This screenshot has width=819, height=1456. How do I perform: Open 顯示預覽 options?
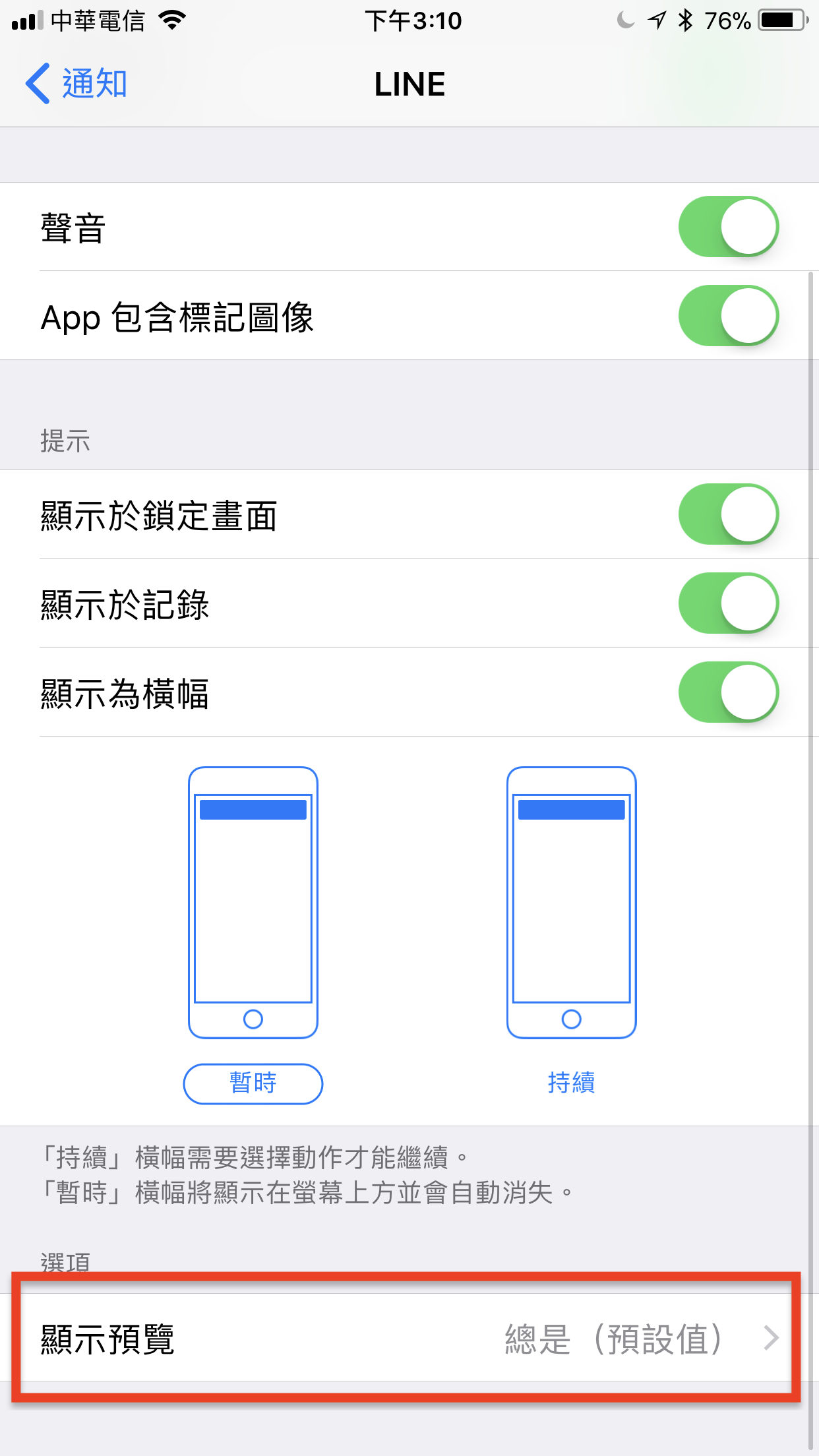pos(409,1339)
